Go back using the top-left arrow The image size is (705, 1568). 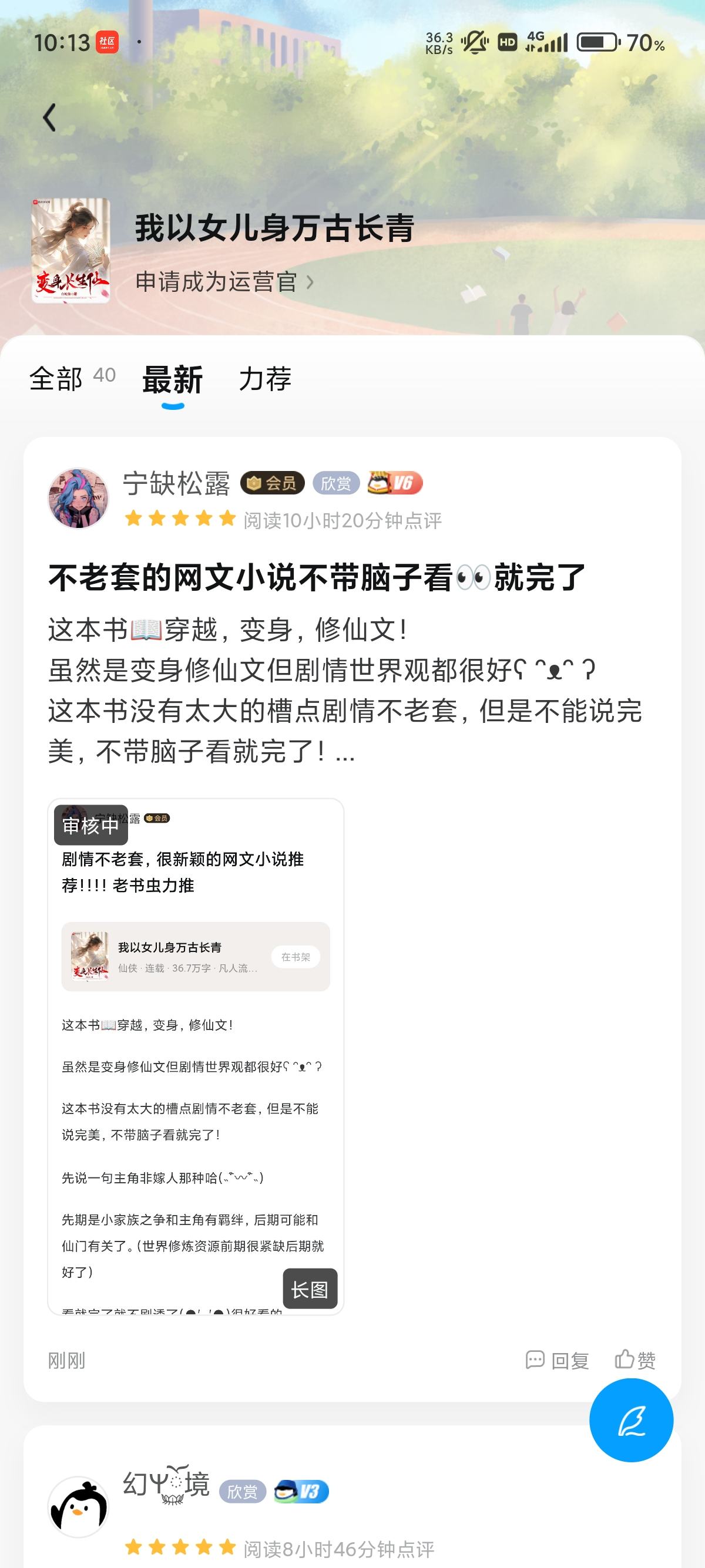click(x=49, y=117)
